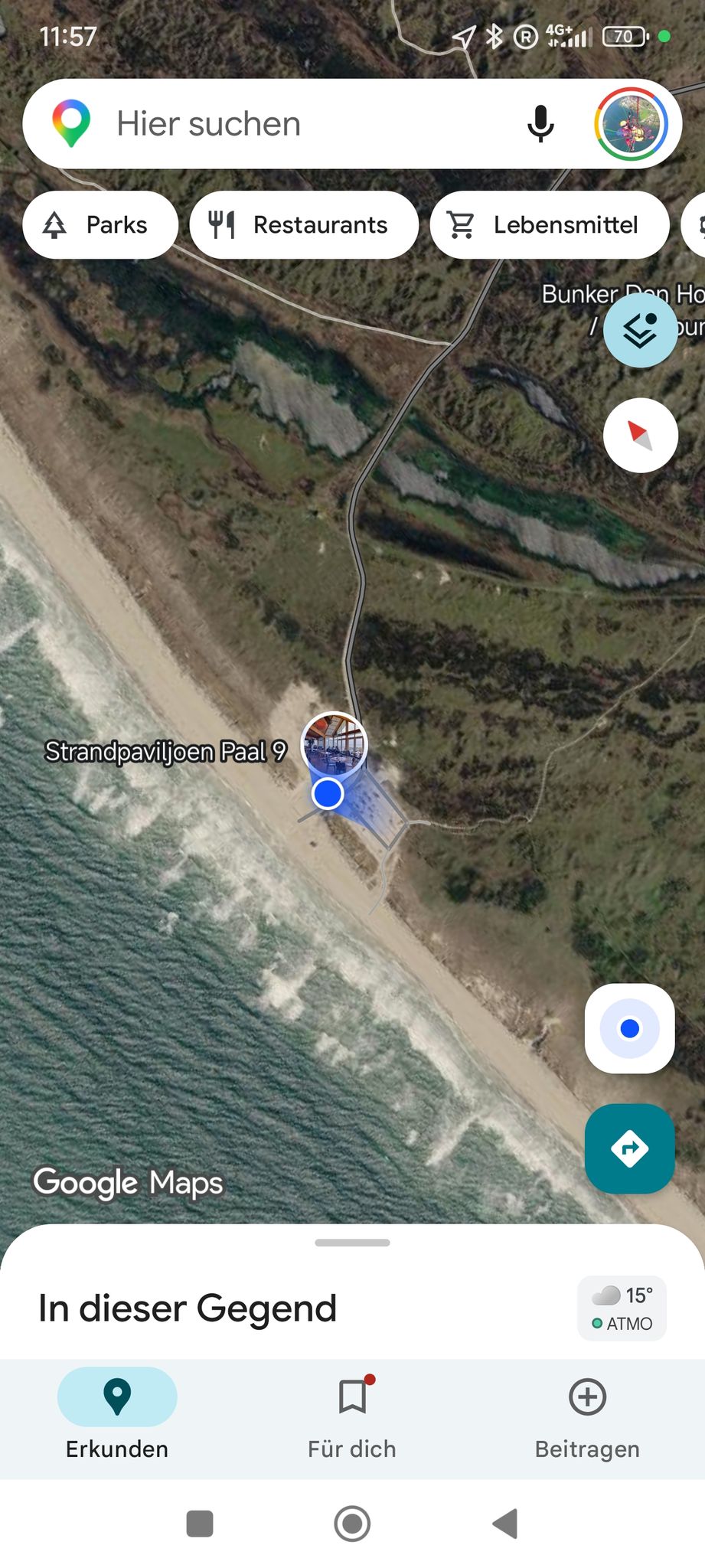The height and width of the screenshot is (1568, 705).
Task: Open the account profile picture
Action: click(x=632, y=124)
